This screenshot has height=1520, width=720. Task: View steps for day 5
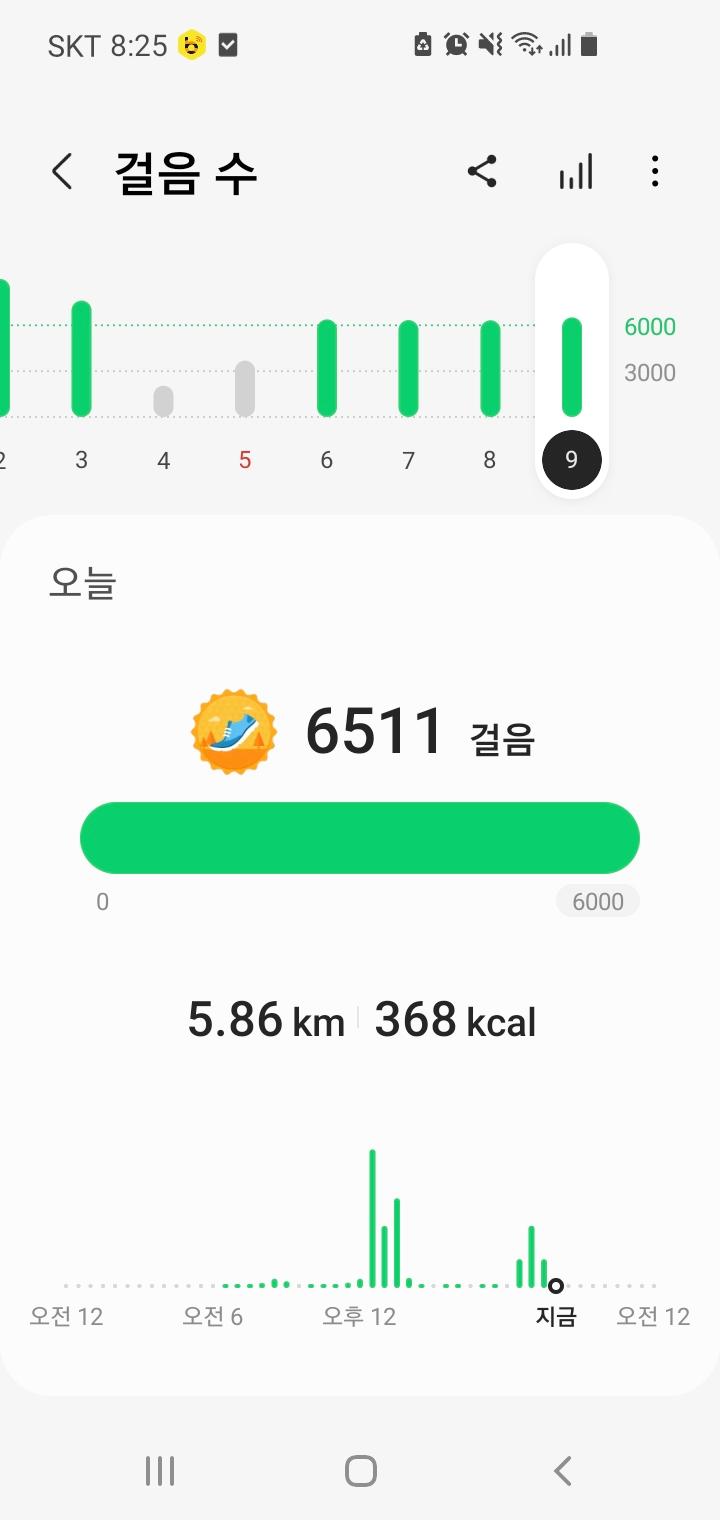[x=245, y=390]
